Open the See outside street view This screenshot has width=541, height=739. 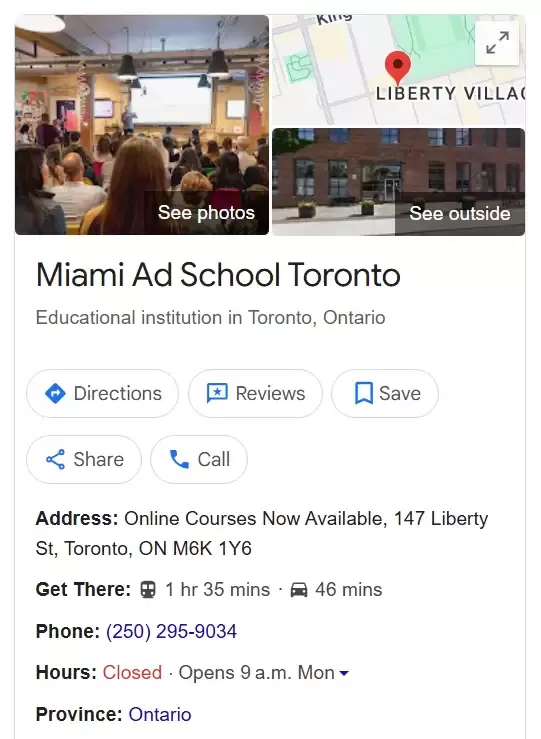pyautogui.click(x=399, y=181)
